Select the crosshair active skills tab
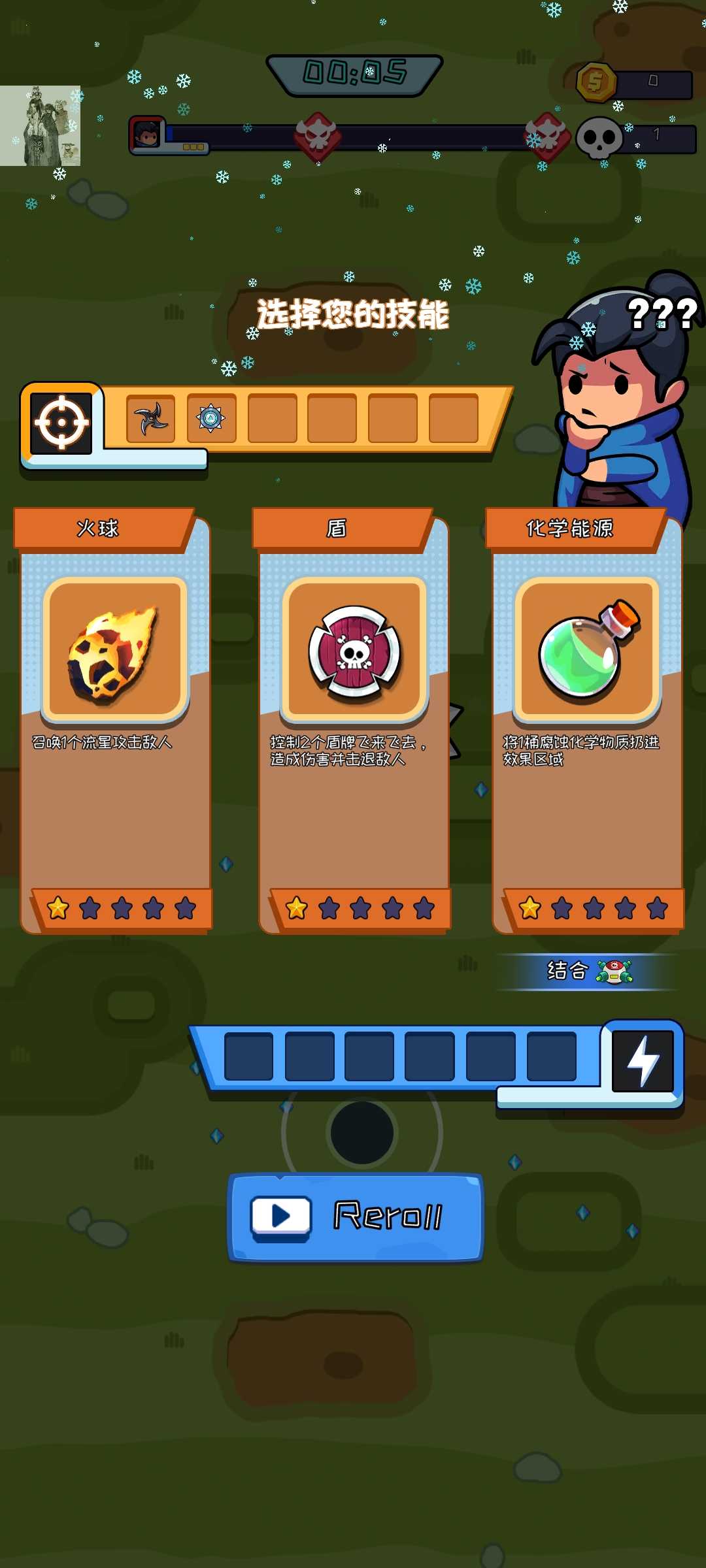 [61, 423]
